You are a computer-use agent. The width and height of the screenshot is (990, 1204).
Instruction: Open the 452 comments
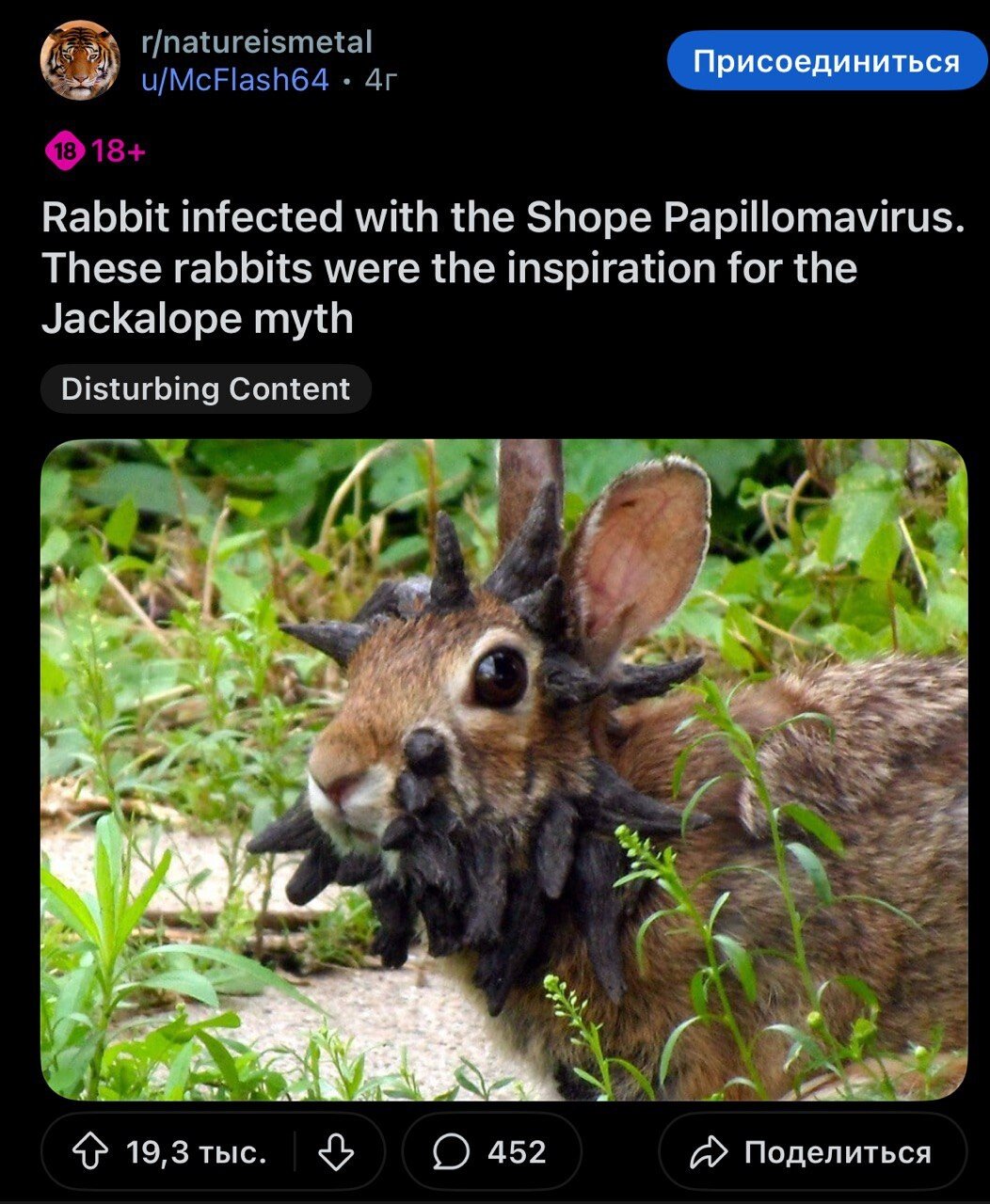(x=491, y=1152)
